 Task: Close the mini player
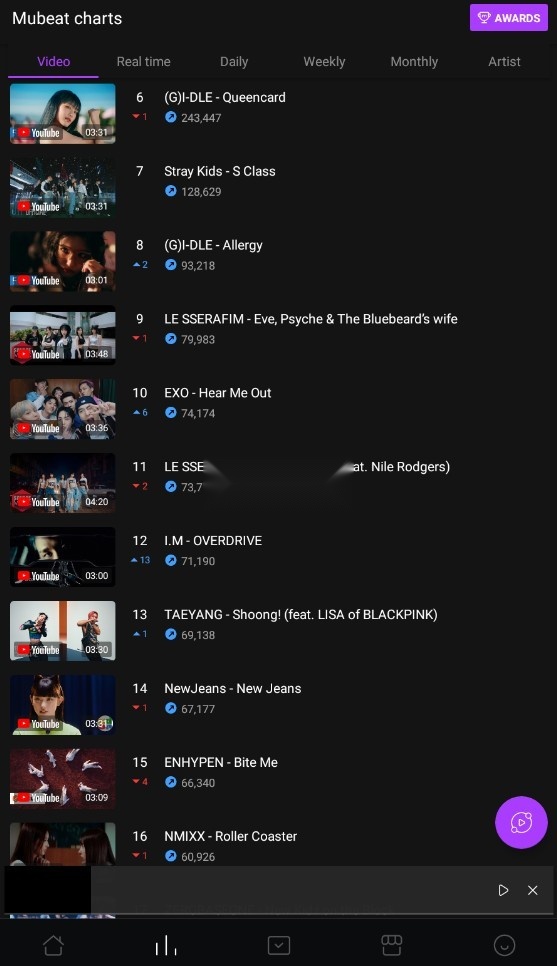[533, 890]
